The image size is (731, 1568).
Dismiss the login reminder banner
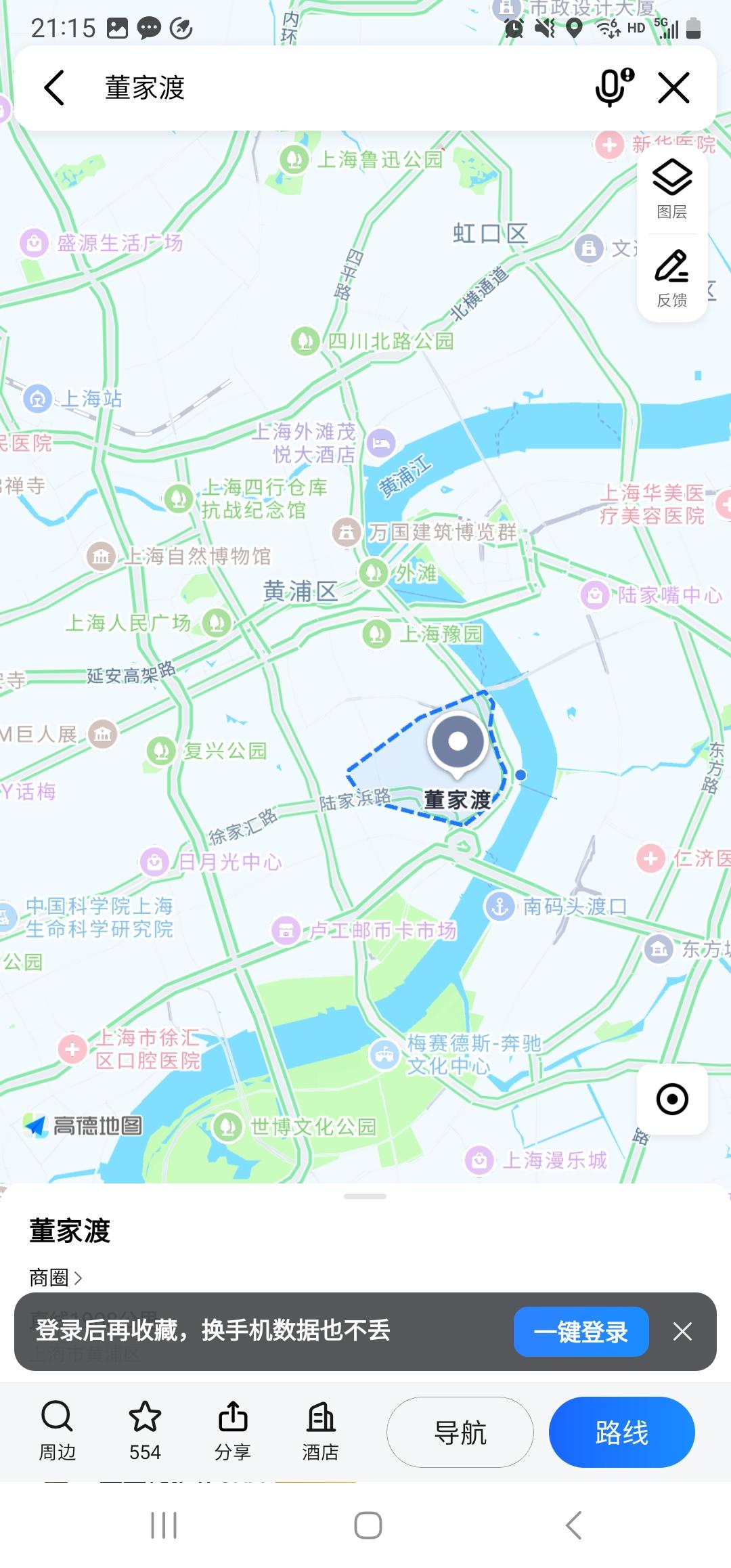[x=682, y=1332]
